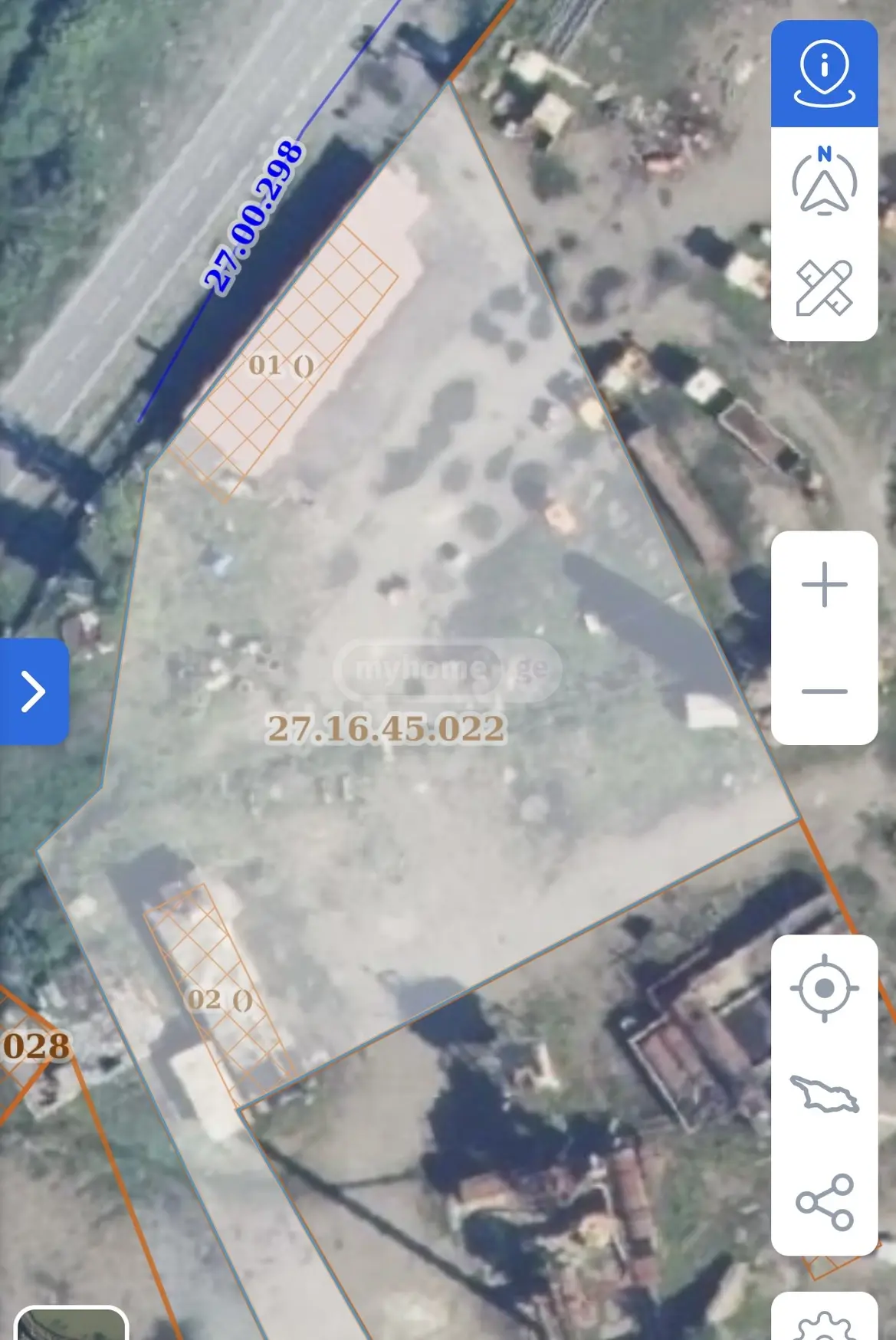
Task: Switch basemap using the layer thumbnail
Action: 71,1324
